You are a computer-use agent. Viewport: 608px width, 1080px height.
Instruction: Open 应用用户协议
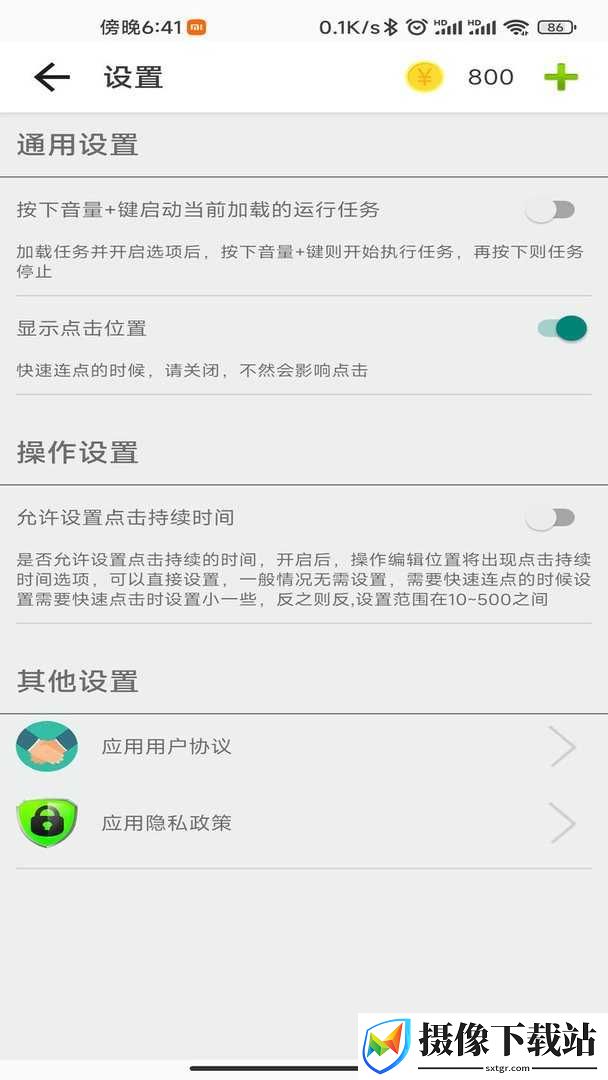pyautogui.click(x=304, y=747)
